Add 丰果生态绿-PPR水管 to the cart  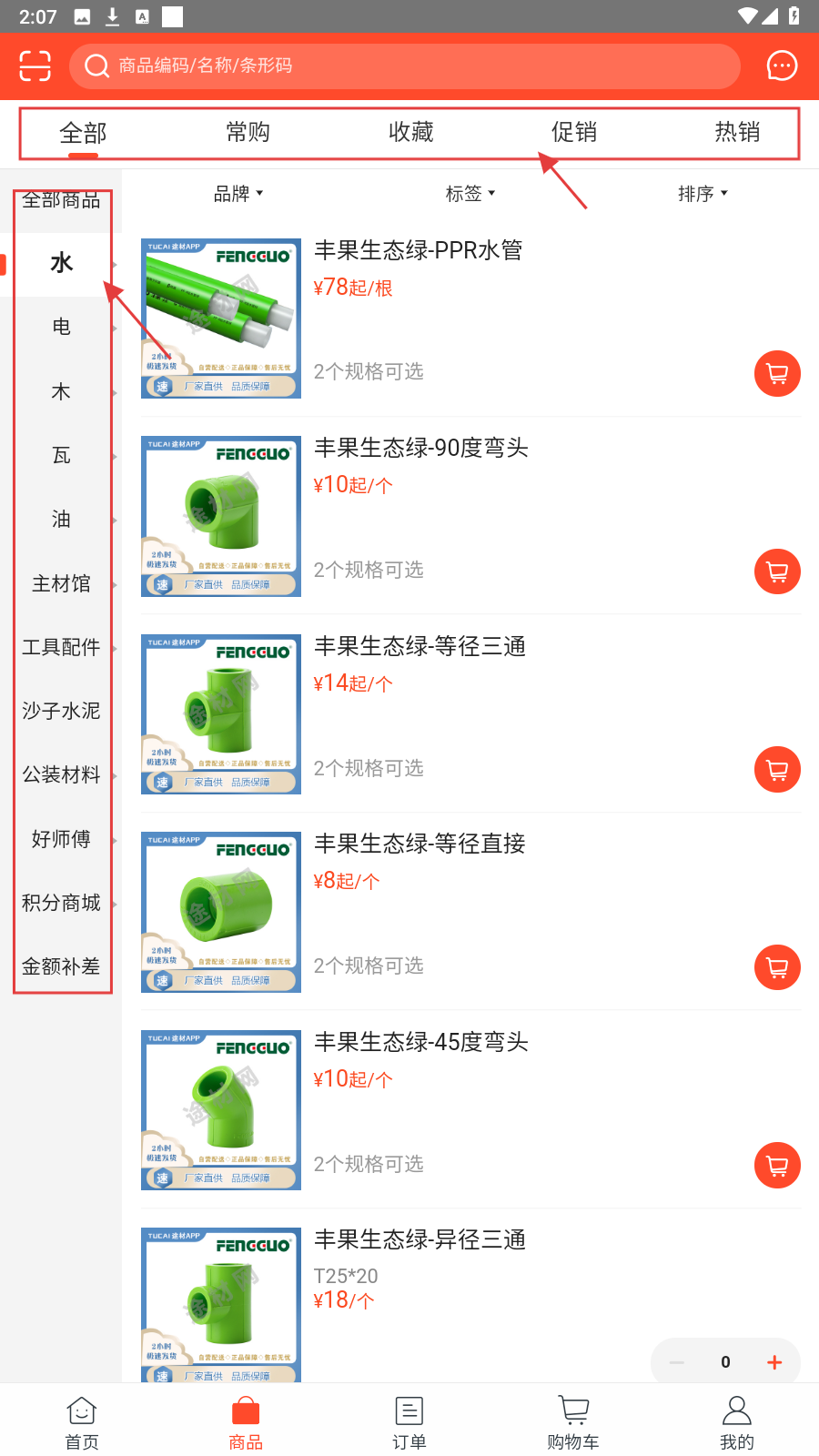(777, 374)
